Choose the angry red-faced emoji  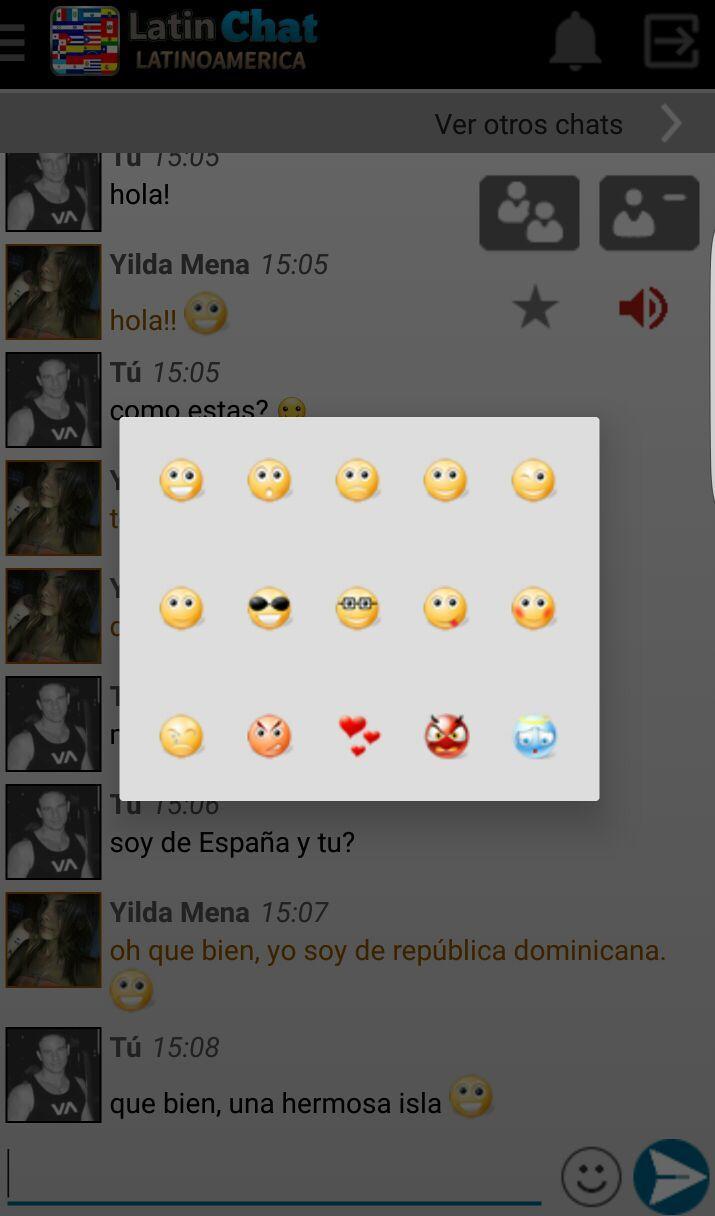[269, 737]
